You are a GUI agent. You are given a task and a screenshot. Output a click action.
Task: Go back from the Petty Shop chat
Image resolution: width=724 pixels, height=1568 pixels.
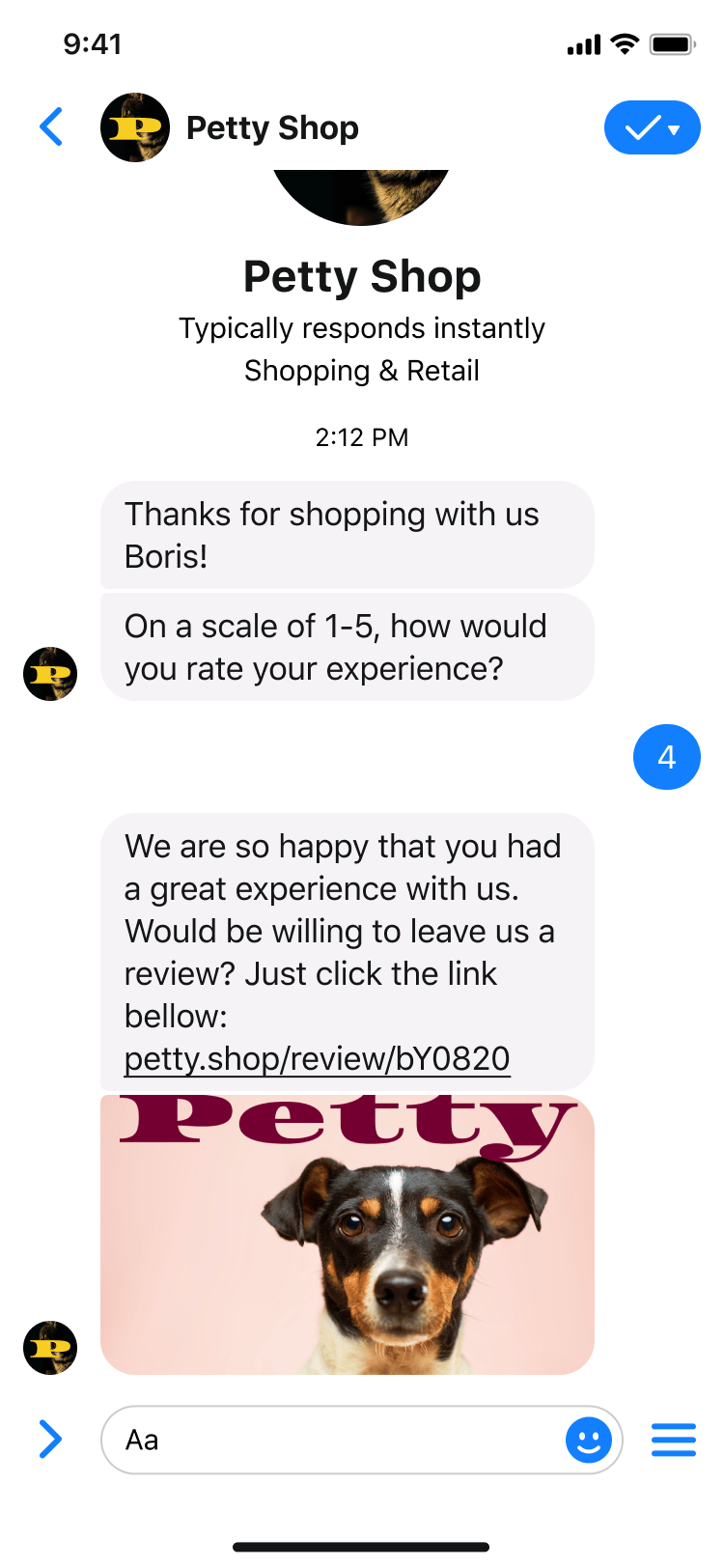[x=51, y=127]
